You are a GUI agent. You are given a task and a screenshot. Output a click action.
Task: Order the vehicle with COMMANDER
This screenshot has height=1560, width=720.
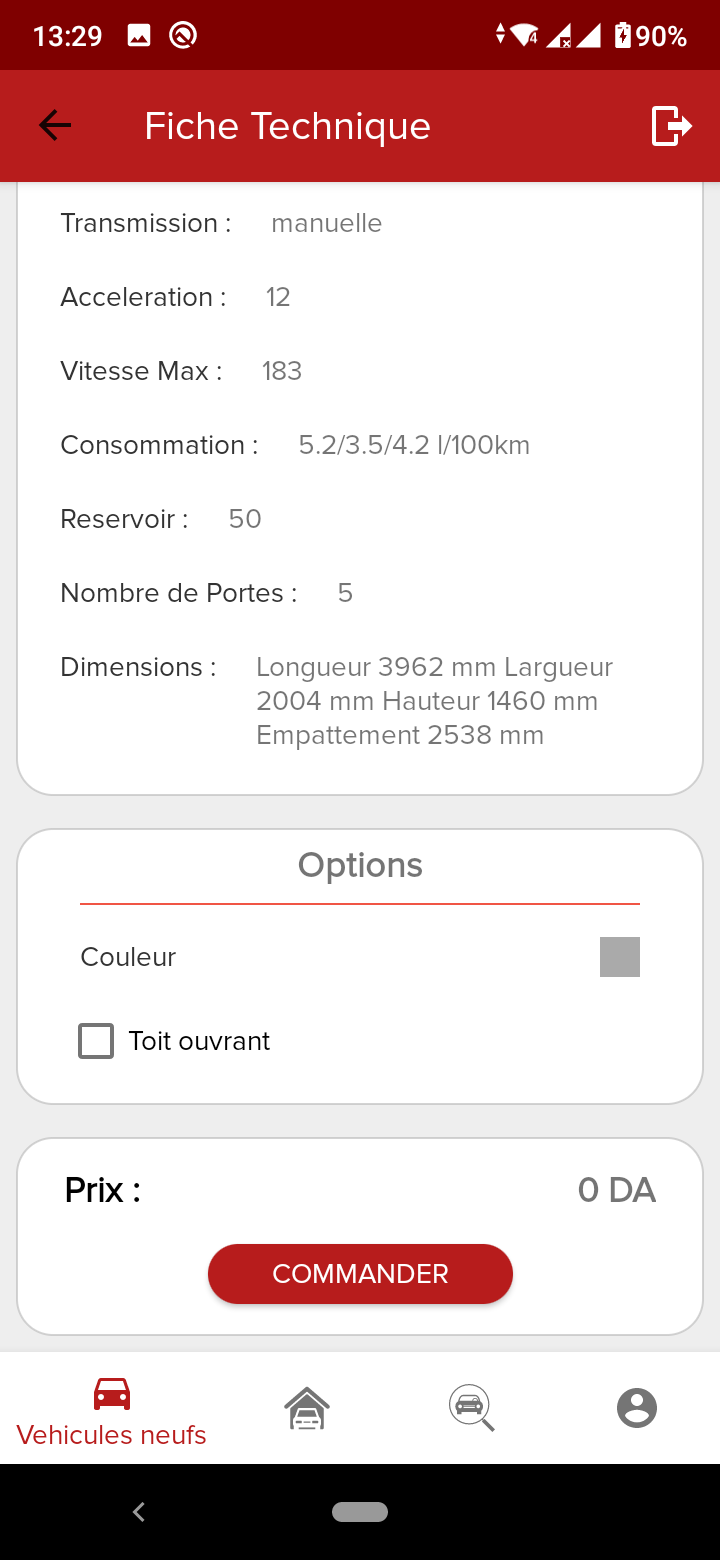[x=360, y=1274]
